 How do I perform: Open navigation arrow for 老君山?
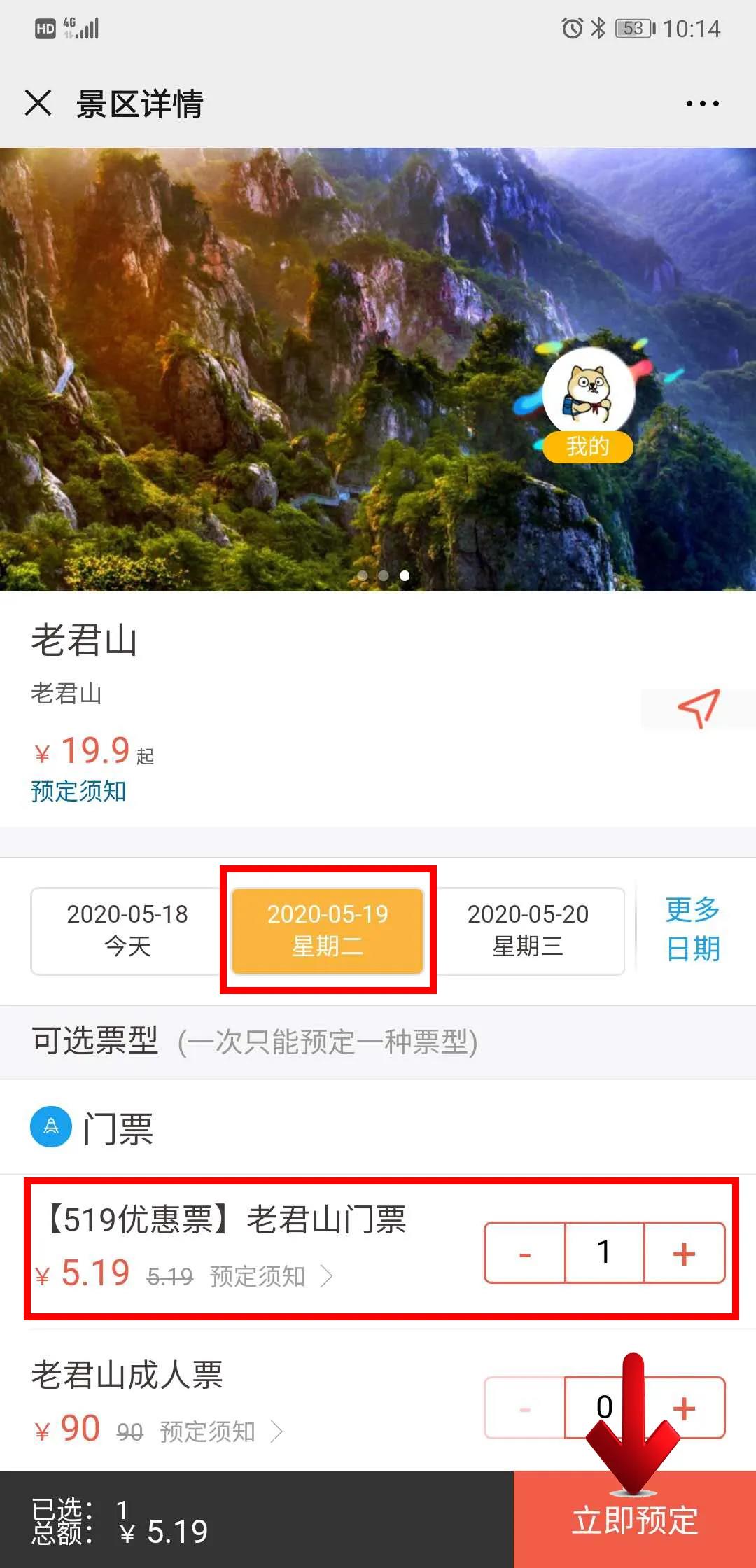click(x=699, y=708)
